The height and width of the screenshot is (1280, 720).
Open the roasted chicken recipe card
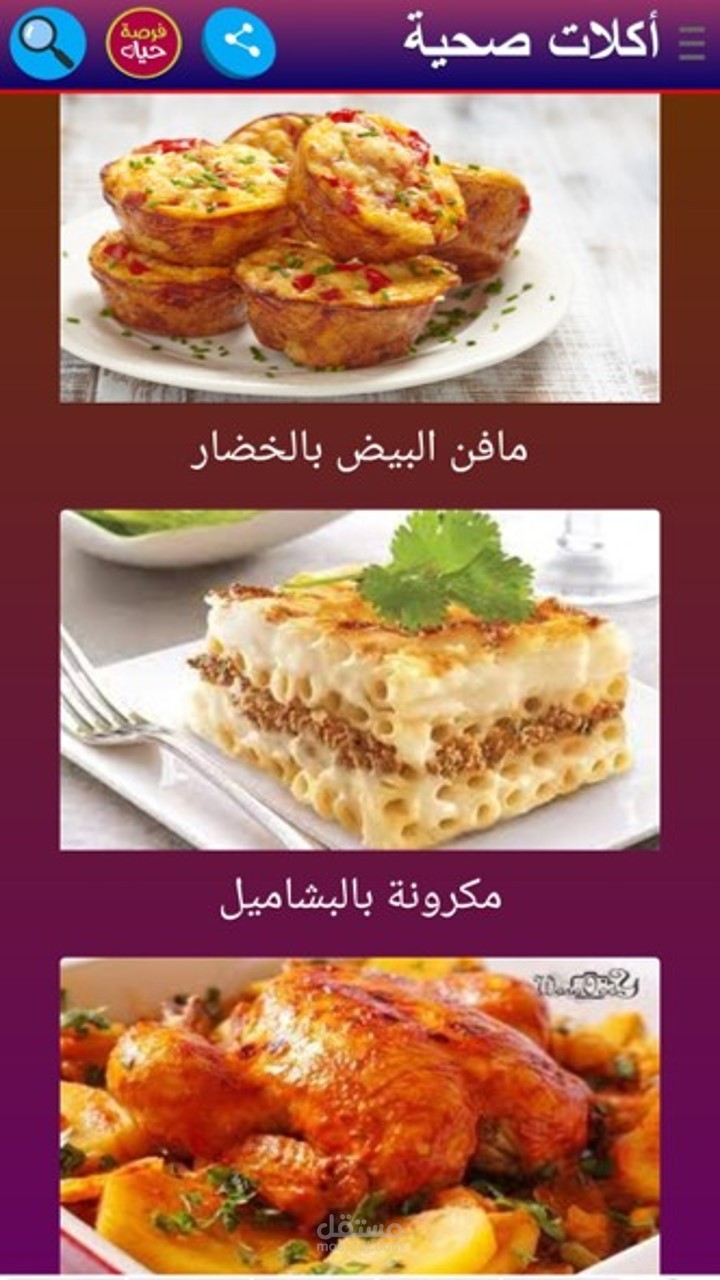pos(359,1116)
